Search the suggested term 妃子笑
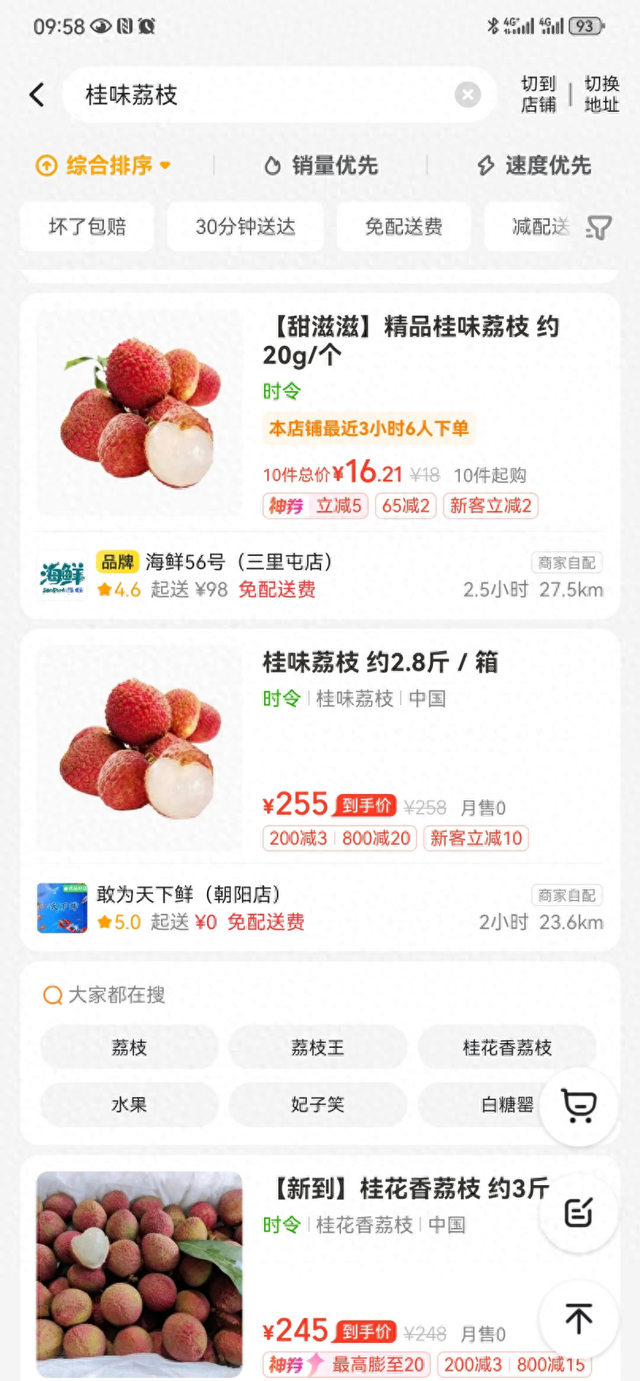This screenshot has height=1381, width=640. click(317, 1105)
